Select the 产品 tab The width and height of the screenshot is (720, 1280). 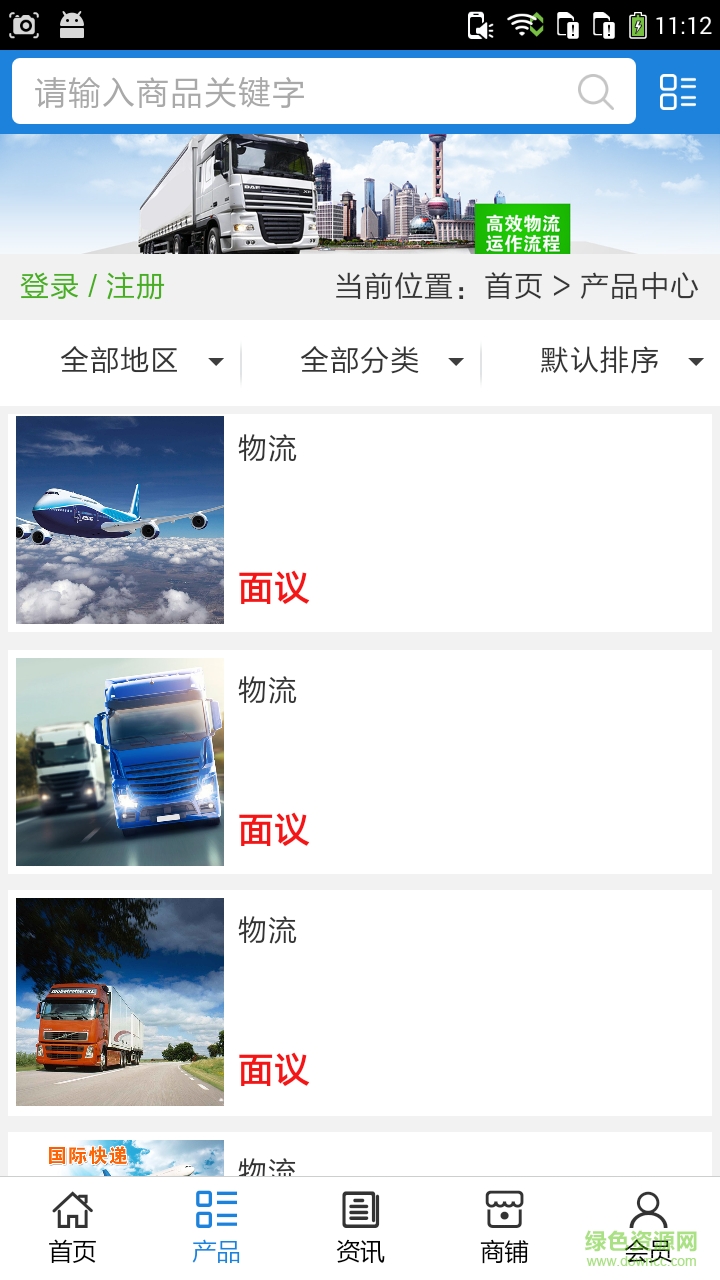(216, 1228)
